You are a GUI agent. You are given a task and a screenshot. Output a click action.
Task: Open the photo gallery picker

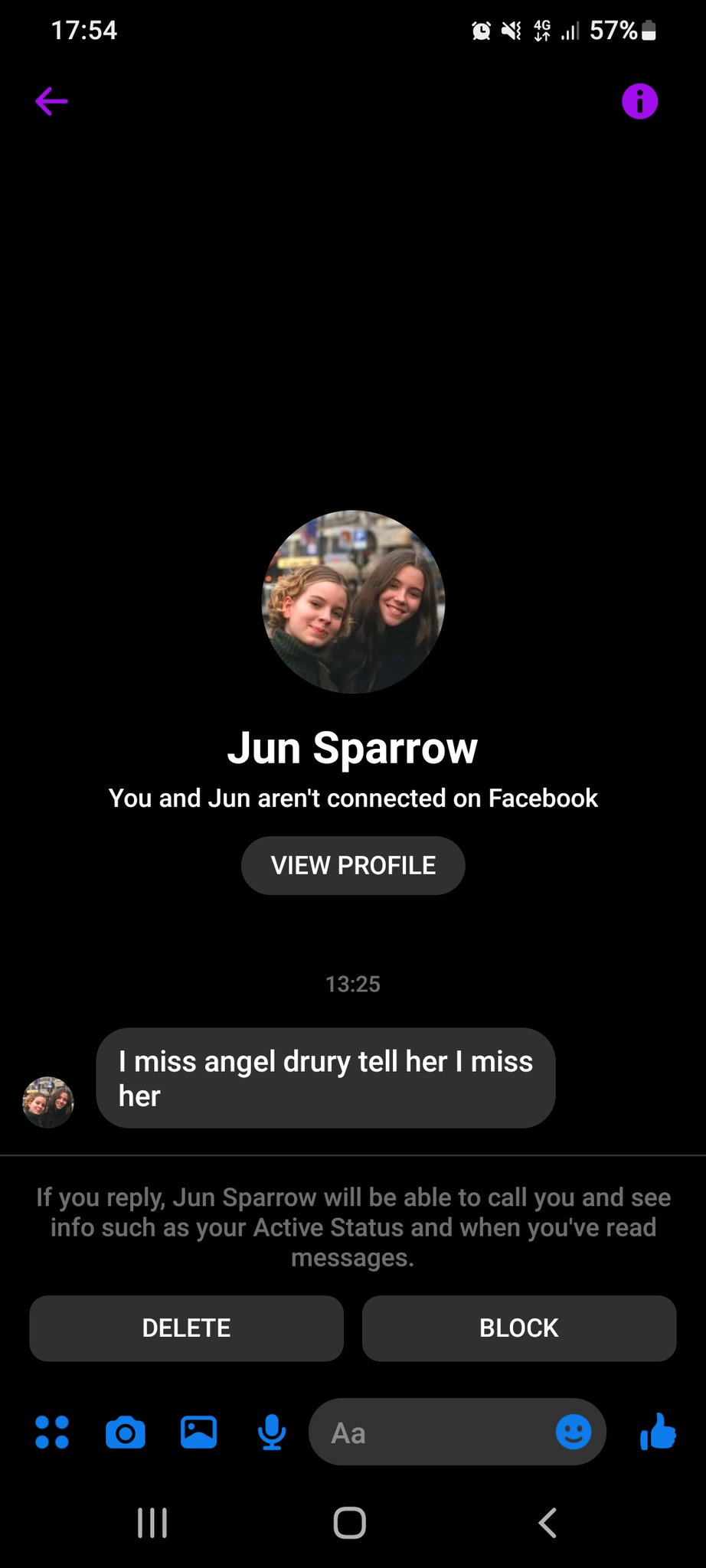(198, 1432)
